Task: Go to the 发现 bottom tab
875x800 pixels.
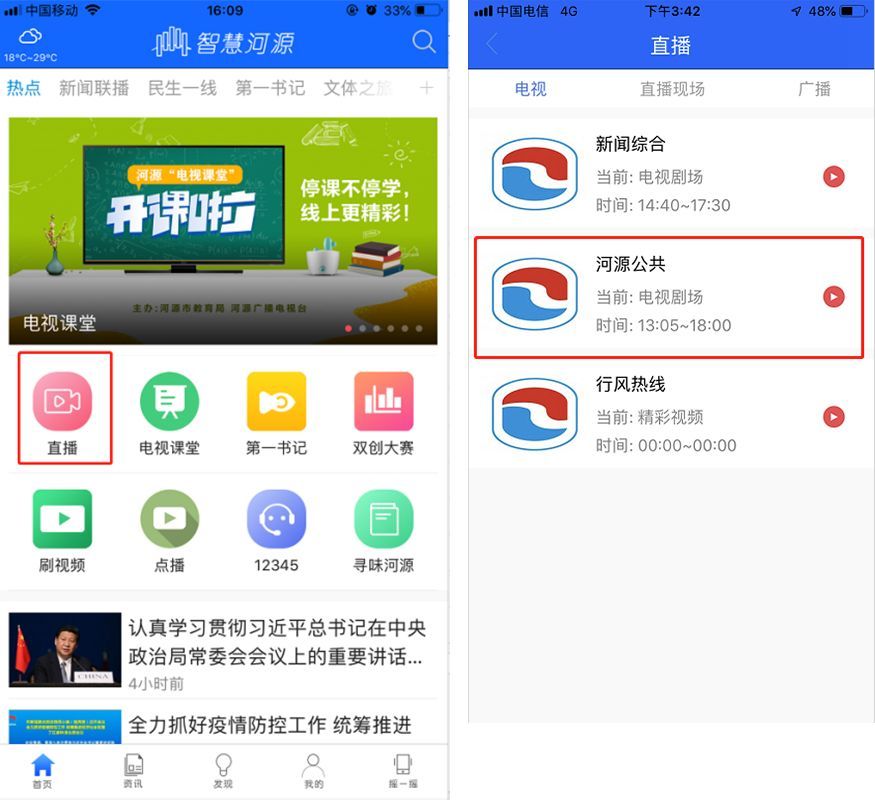Action: coord(223,771)
